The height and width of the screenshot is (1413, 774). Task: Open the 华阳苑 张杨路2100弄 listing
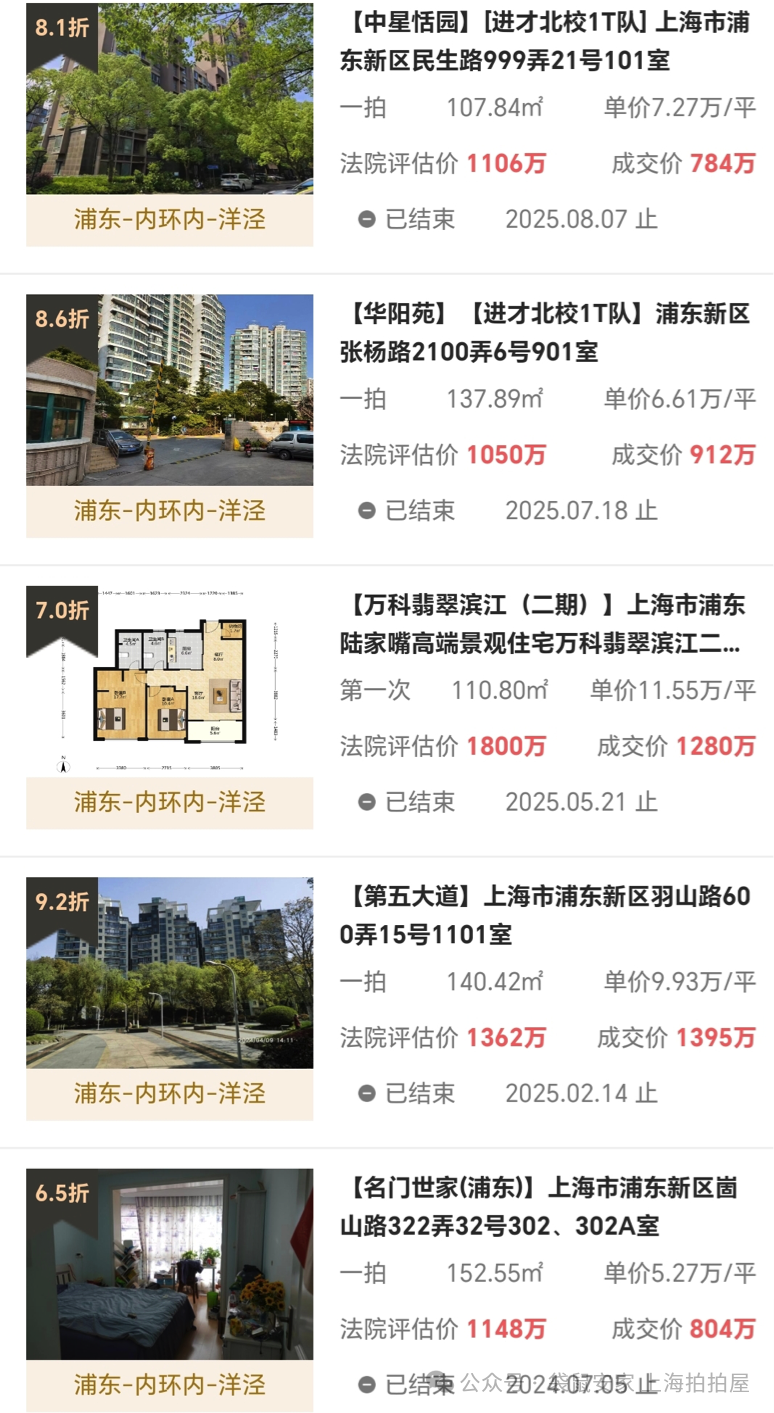click(545, 333)
